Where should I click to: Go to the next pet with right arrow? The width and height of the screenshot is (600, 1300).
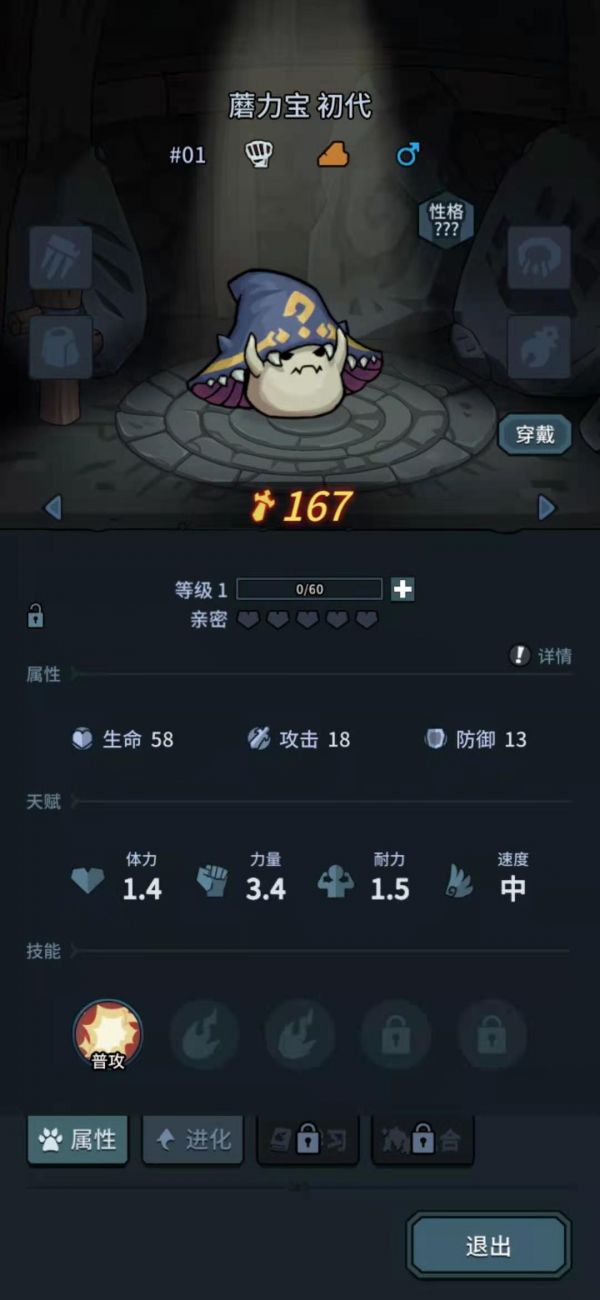(x=546, y=508)
